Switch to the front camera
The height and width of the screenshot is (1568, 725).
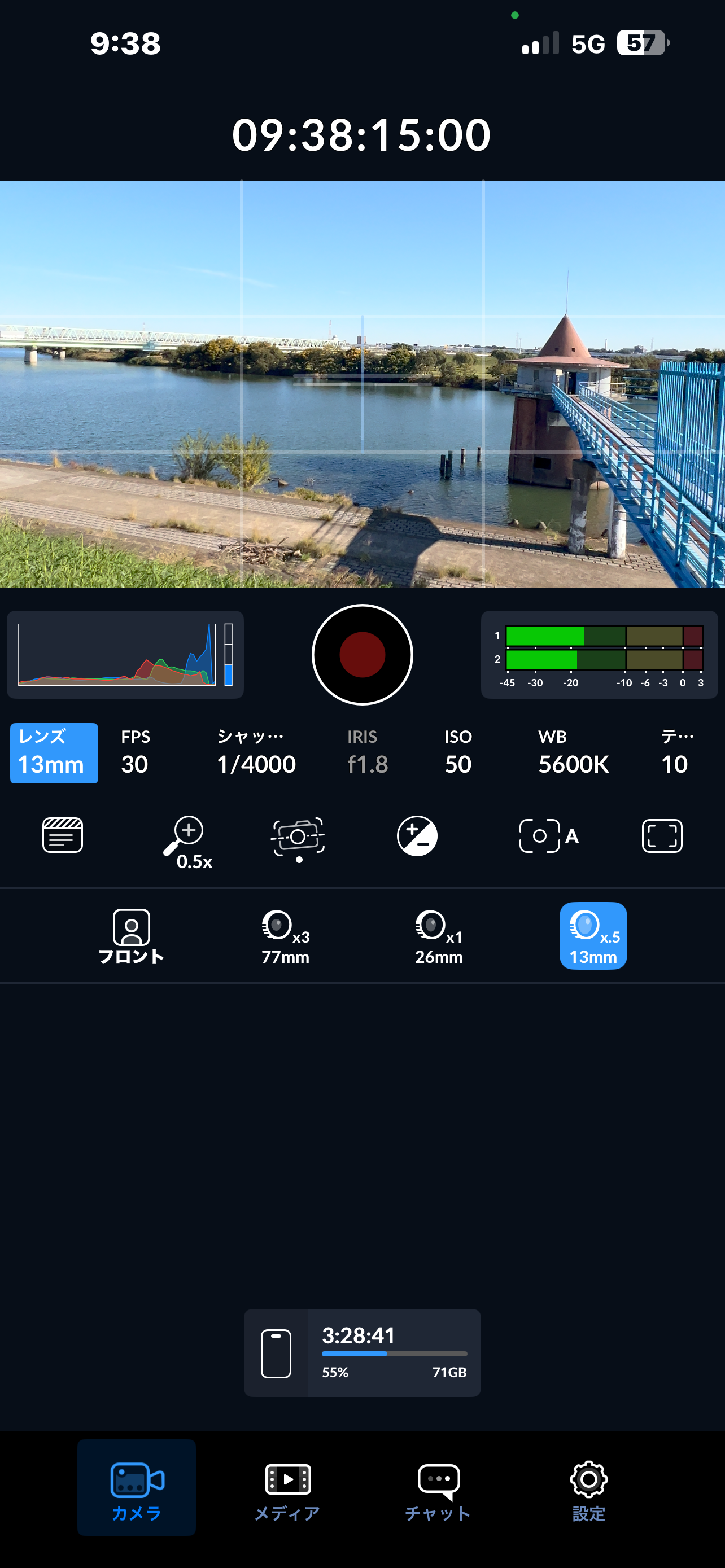[132, 936]
